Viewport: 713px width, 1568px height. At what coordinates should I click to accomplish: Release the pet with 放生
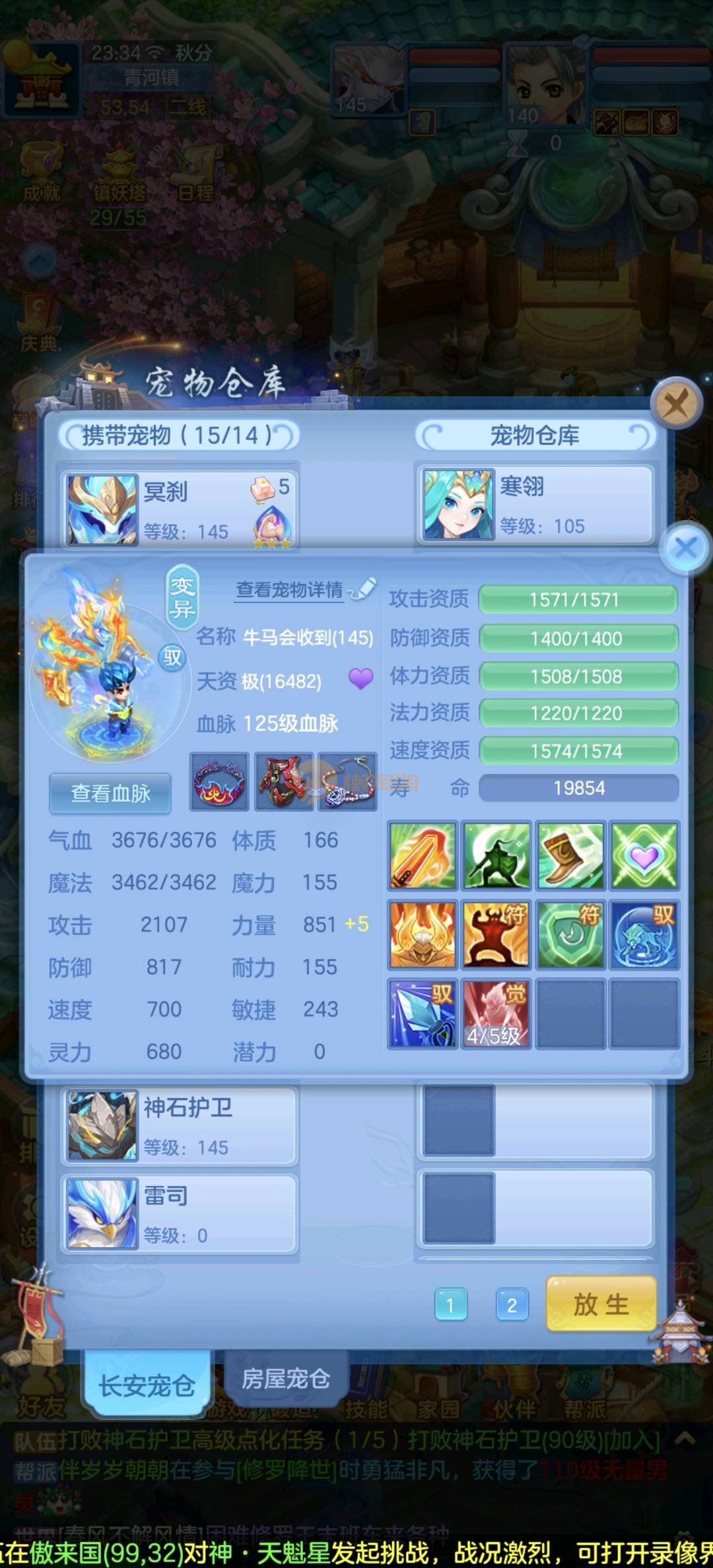pos(601,1304)
